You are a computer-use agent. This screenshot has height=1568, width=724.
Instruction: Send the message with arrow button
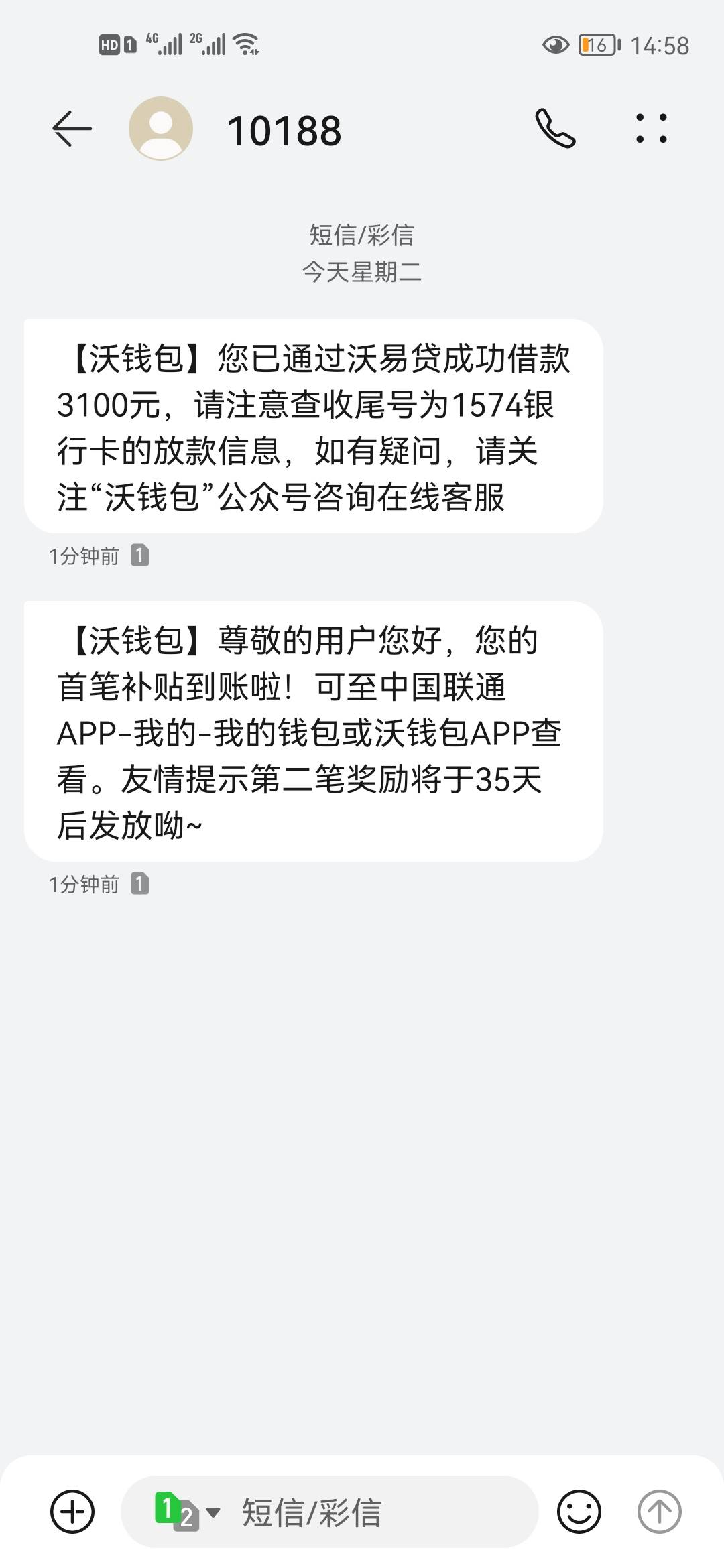[x=659, y=1511]
